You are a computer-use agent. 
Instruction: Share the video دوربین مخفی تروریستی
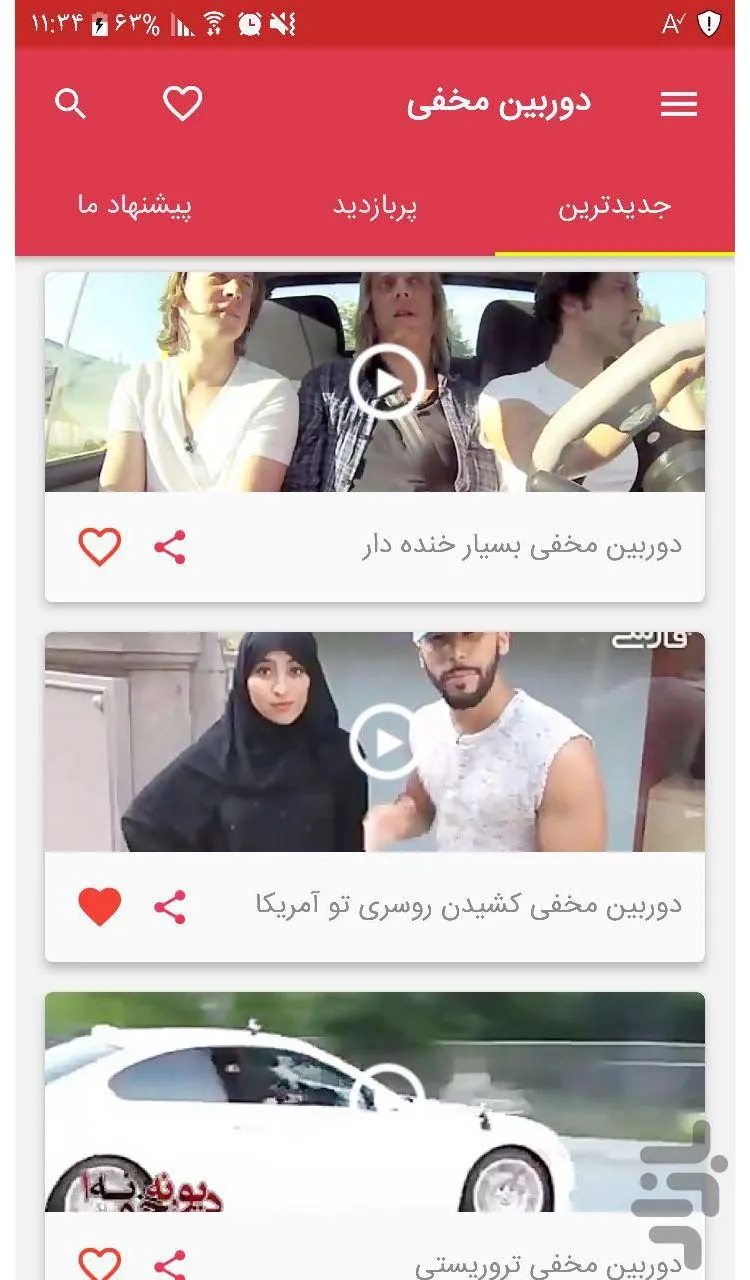tap(170, 1264)
